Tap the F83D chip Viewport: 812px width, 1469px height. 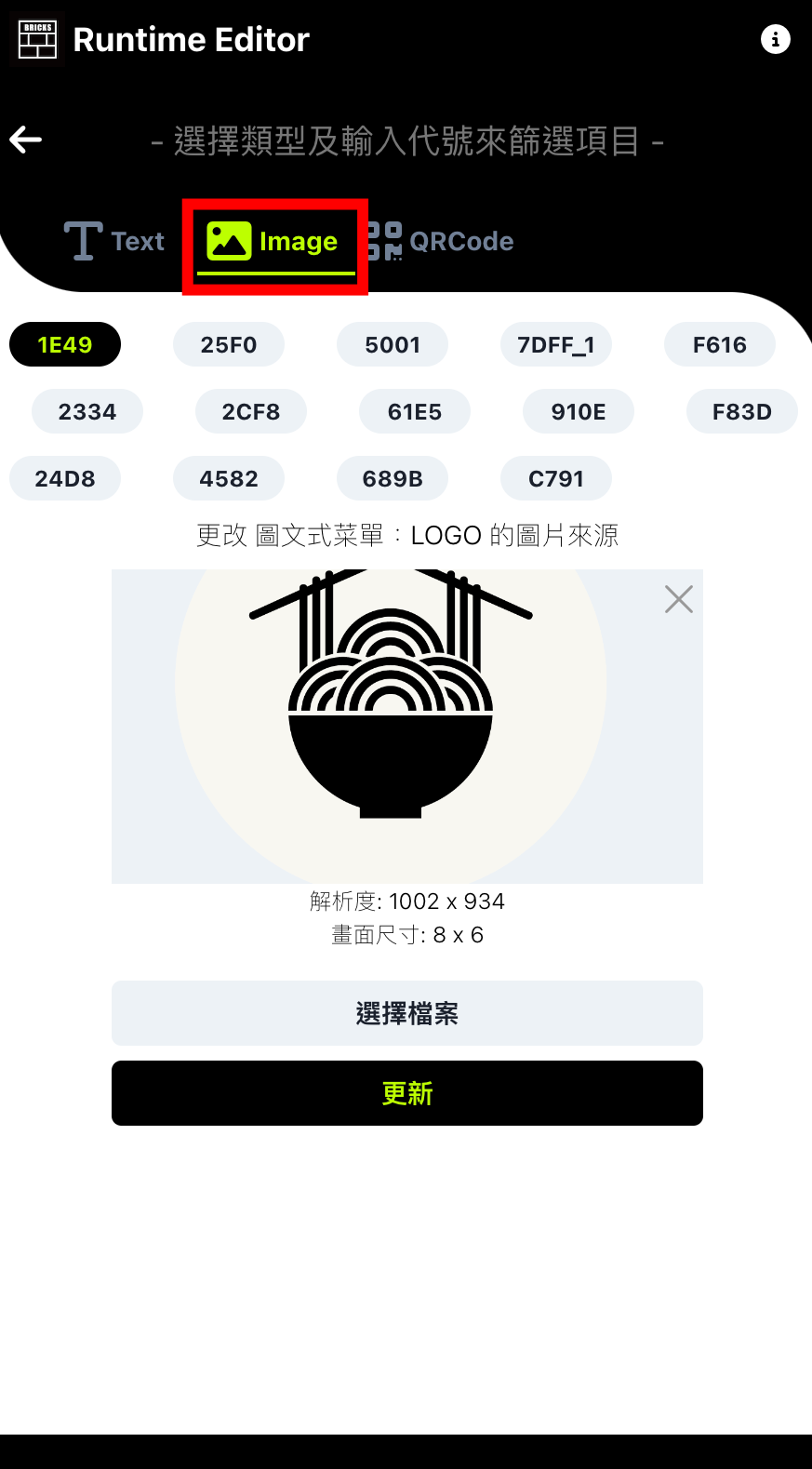[x=742, y=412]
